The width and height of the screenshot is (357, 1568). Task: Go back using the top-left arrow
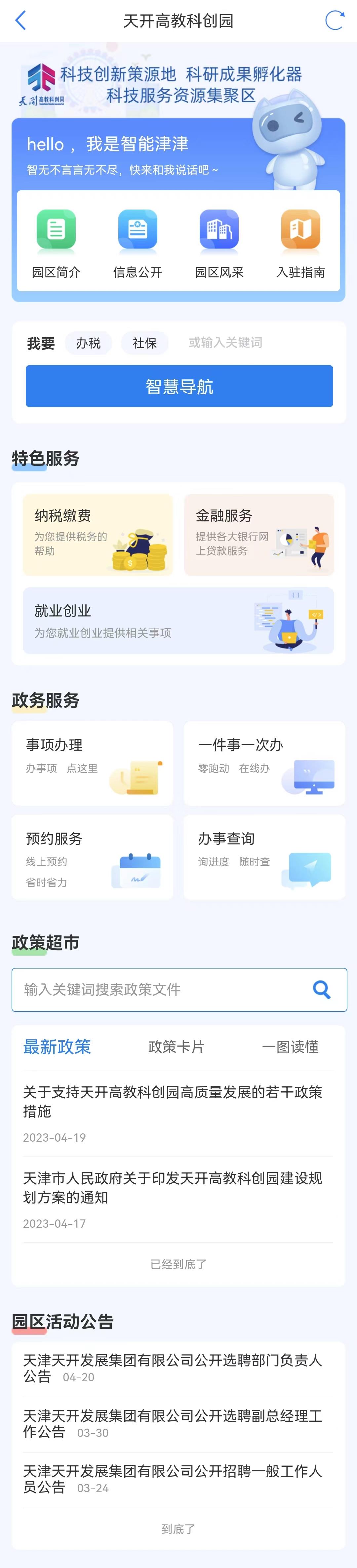20,20
